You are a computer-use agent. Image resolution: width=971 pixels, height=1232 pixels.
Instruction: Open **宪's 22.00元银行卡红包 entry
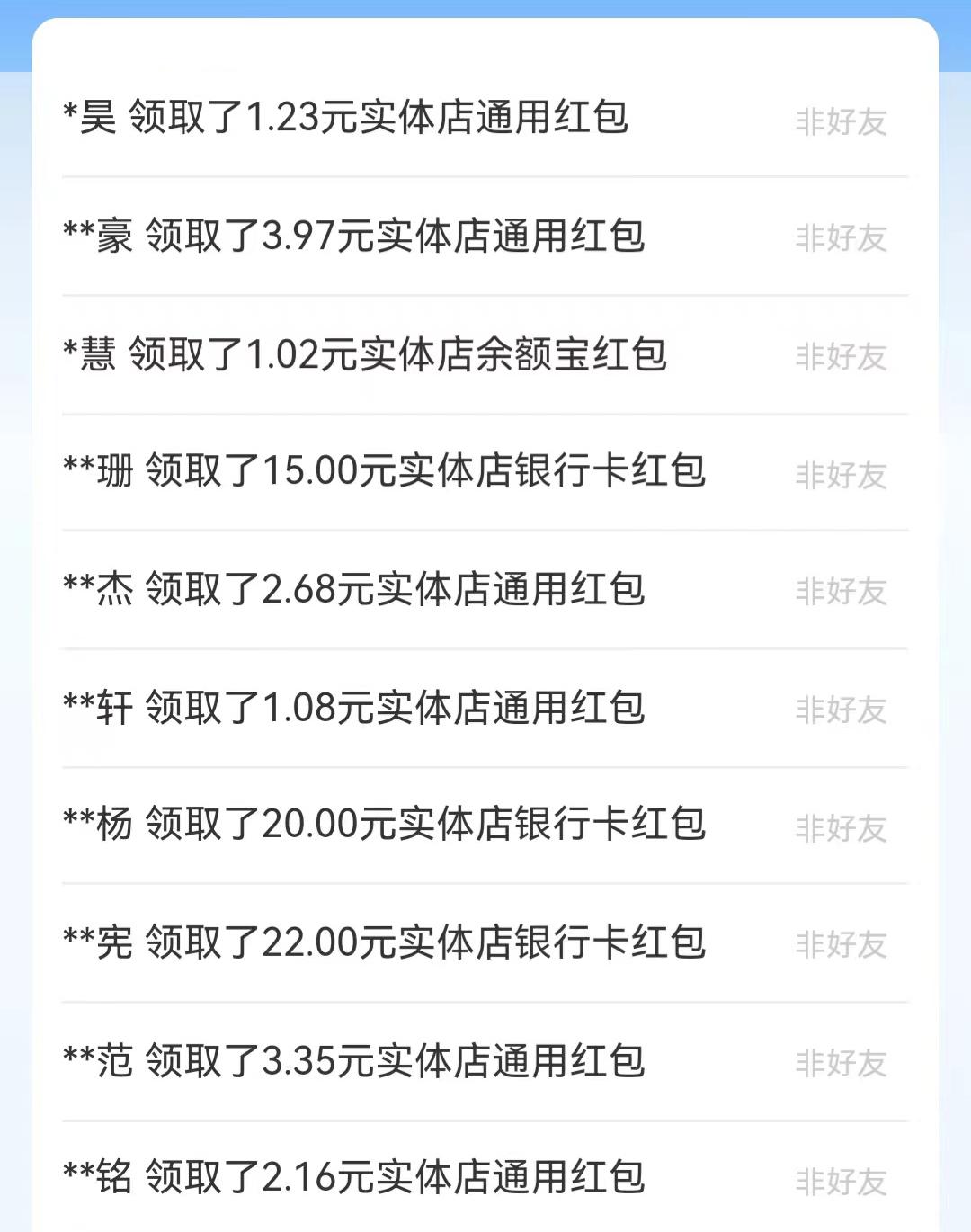387,945
